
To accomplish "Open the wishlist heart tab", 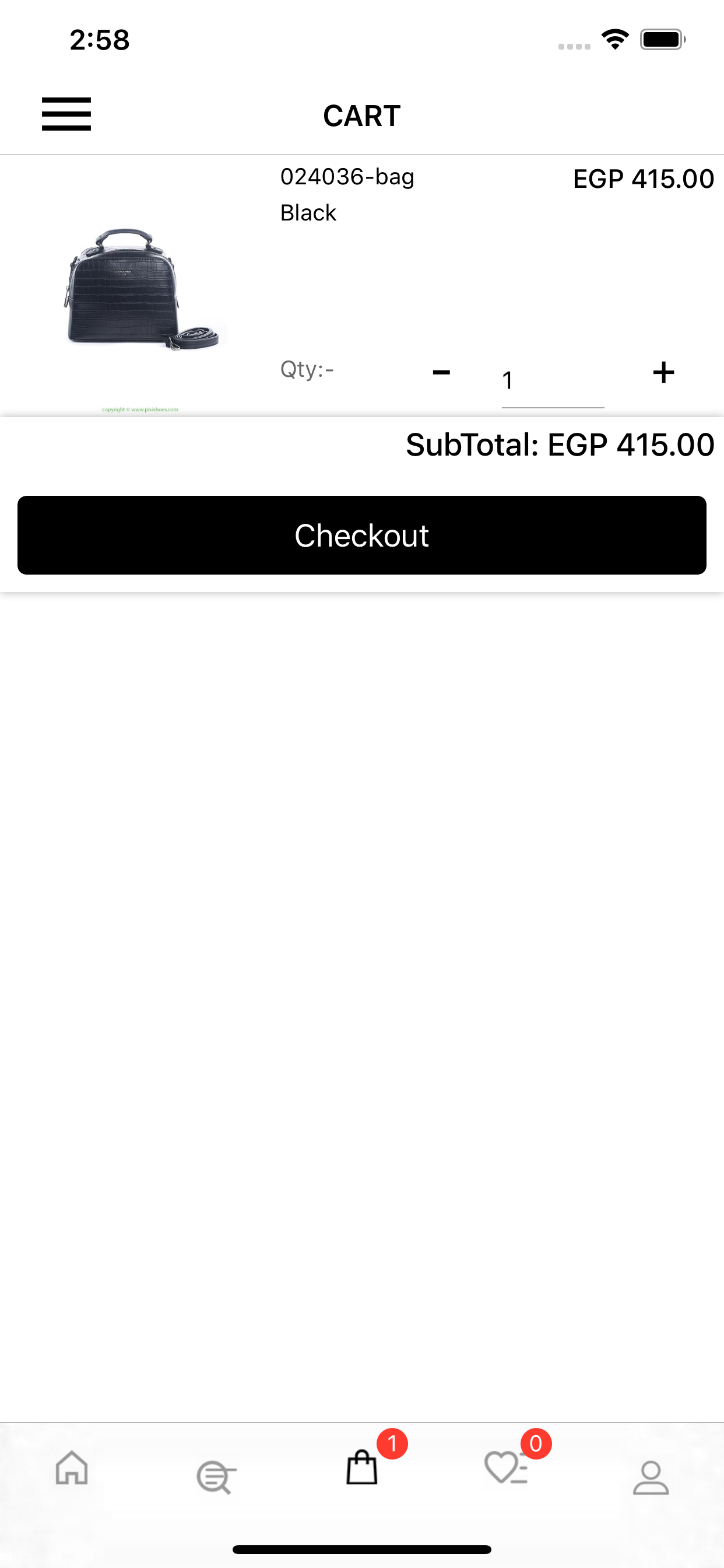I will [506, 1468].
